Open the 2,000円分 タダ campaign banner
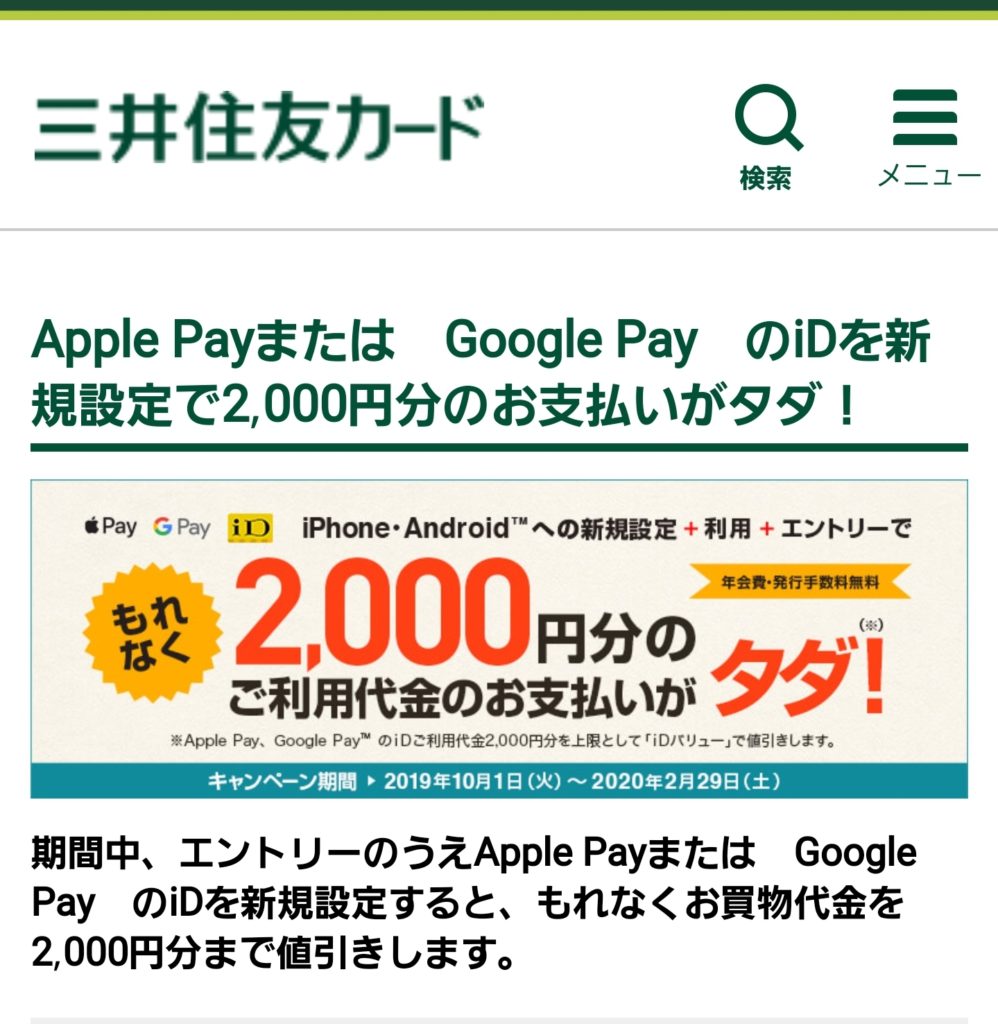The width and height of the screenshot is (998, 1024). pos(498,638)
